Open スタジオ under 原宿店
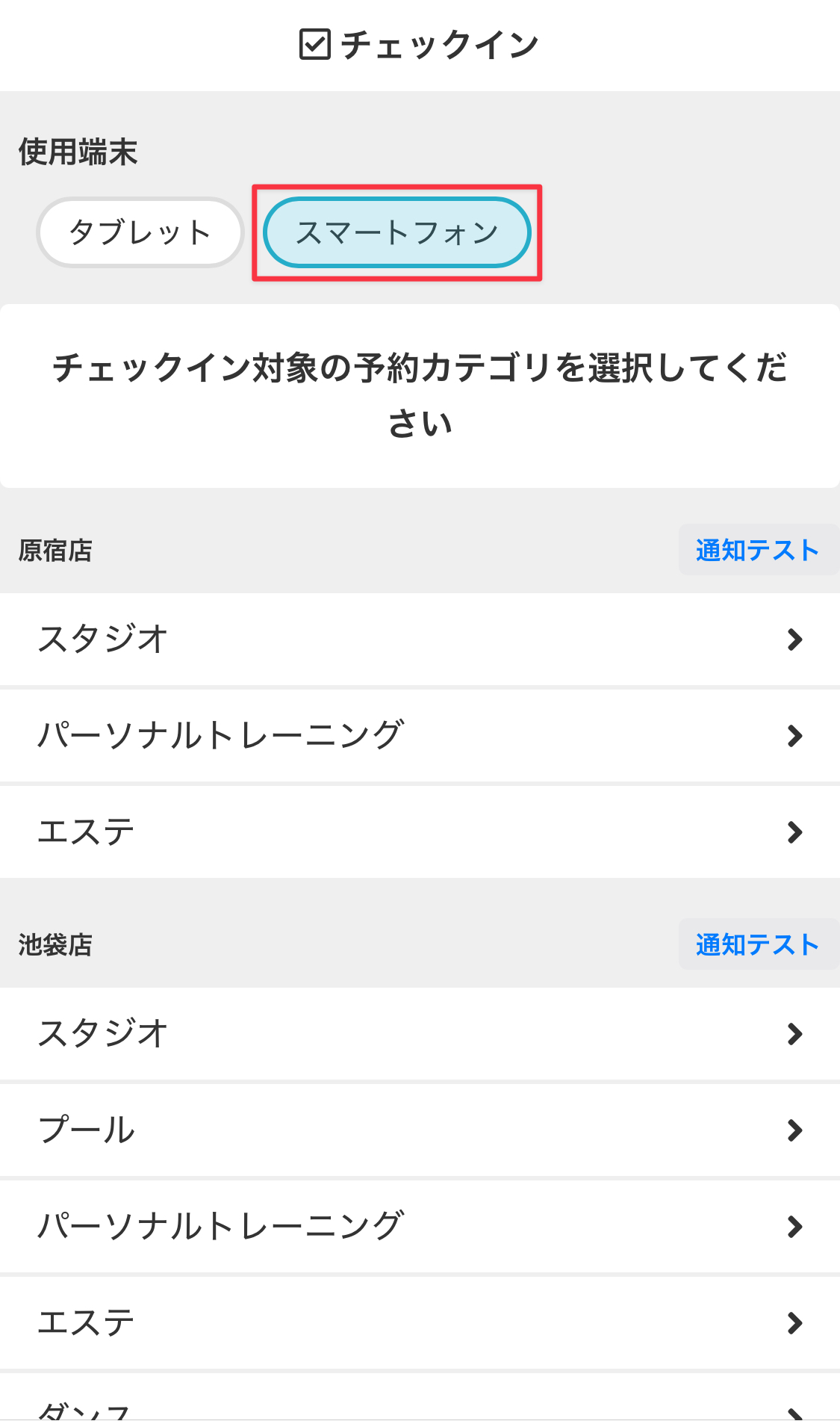This screenshot has width=840, height=1421. pos(420,640)
